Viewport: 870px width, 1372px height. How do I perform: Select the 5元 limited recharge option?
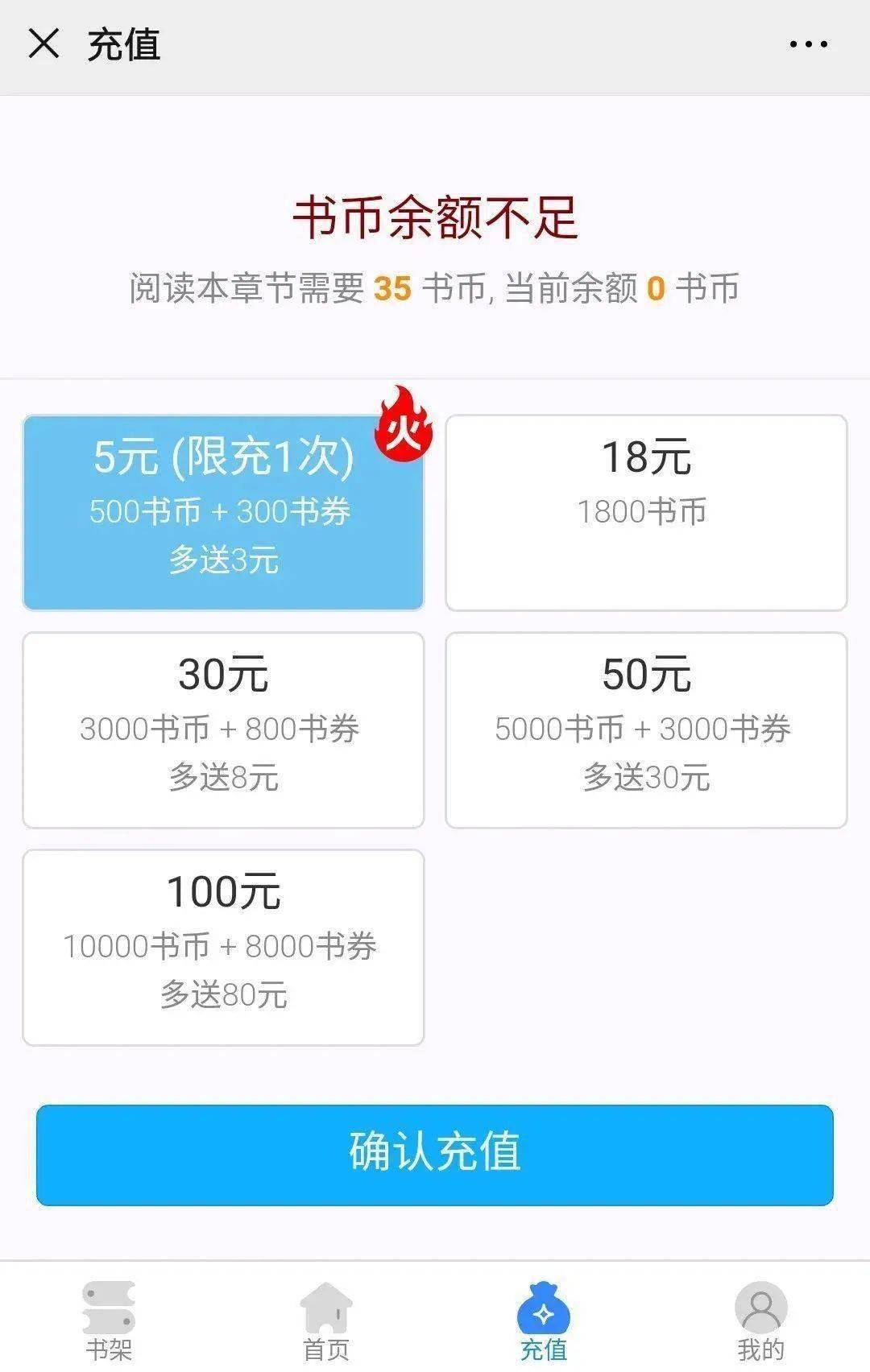(x=223, y=513)
